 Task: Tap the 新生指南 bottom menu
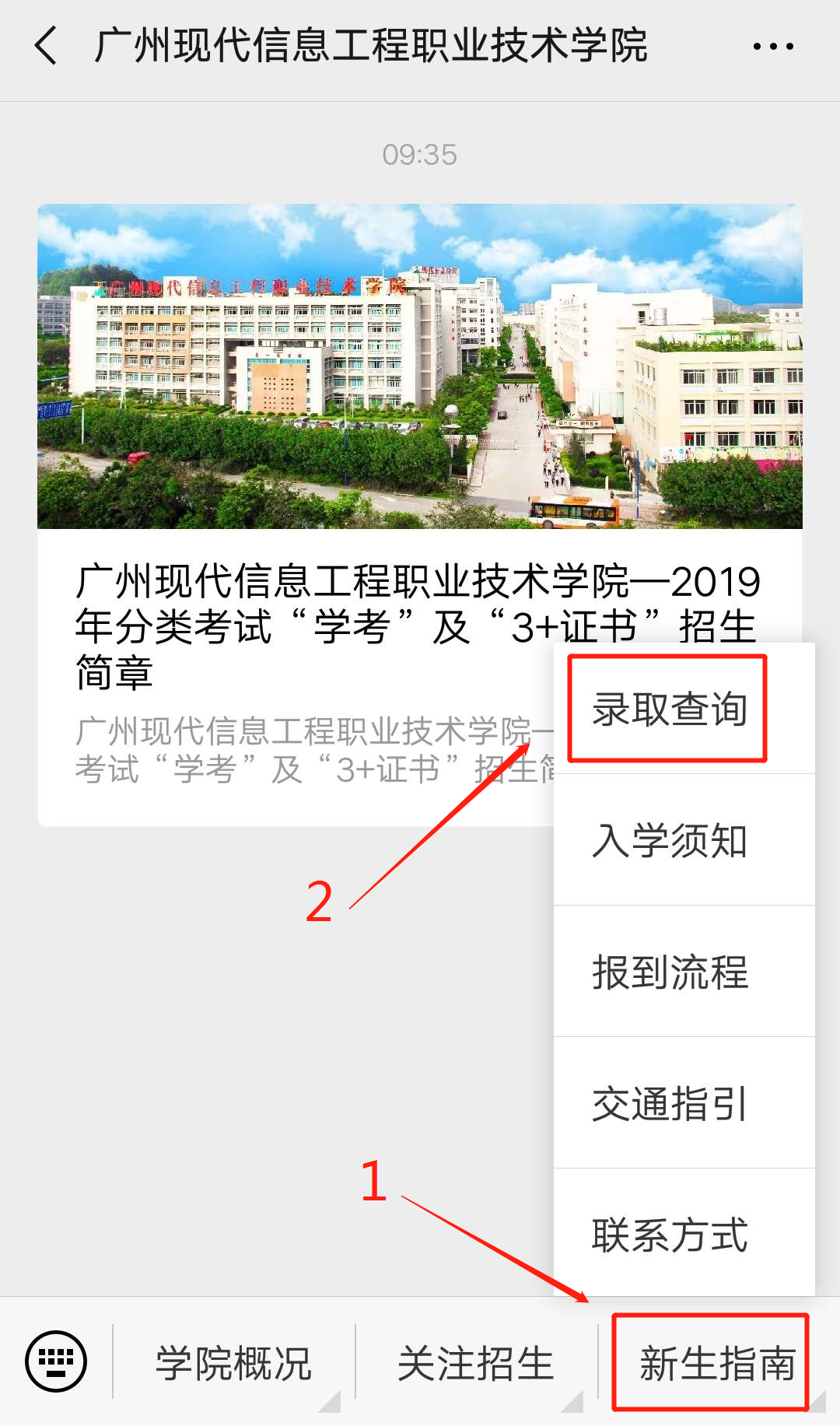pyautogui.click(x=717, y=1362)
